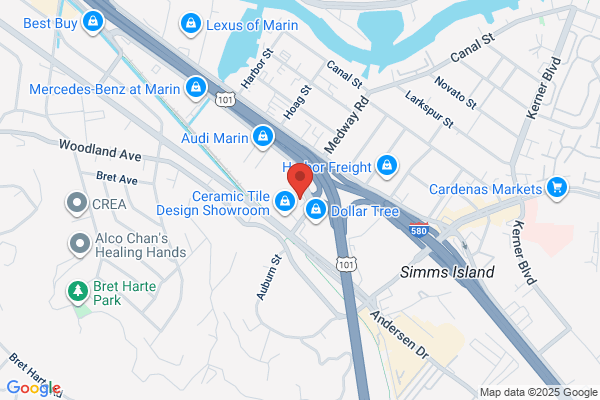Select the Cardenas Markets cart pin

[557, 188]
